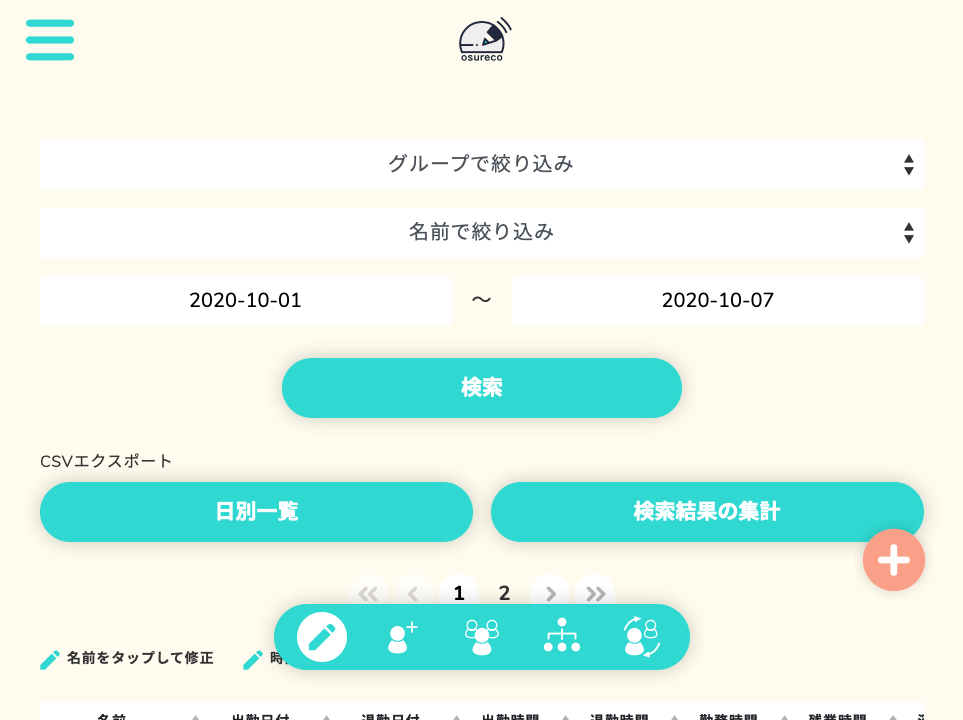Viewport: 963px width, 720px height.
Task: Open the add user tab
Action: [402, 637]
